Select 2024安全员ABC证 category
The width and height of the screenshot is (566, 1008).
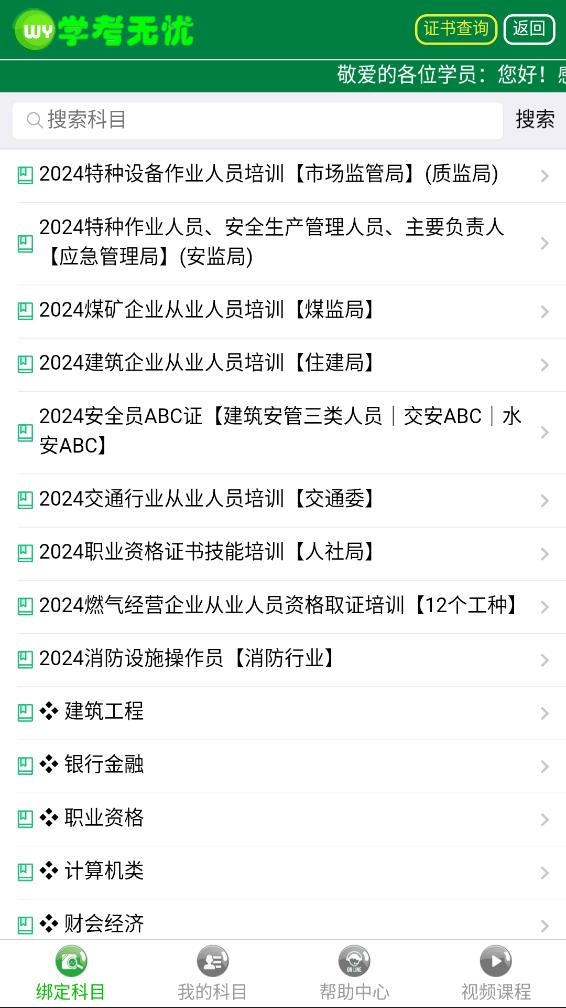[x=283, y=433]
